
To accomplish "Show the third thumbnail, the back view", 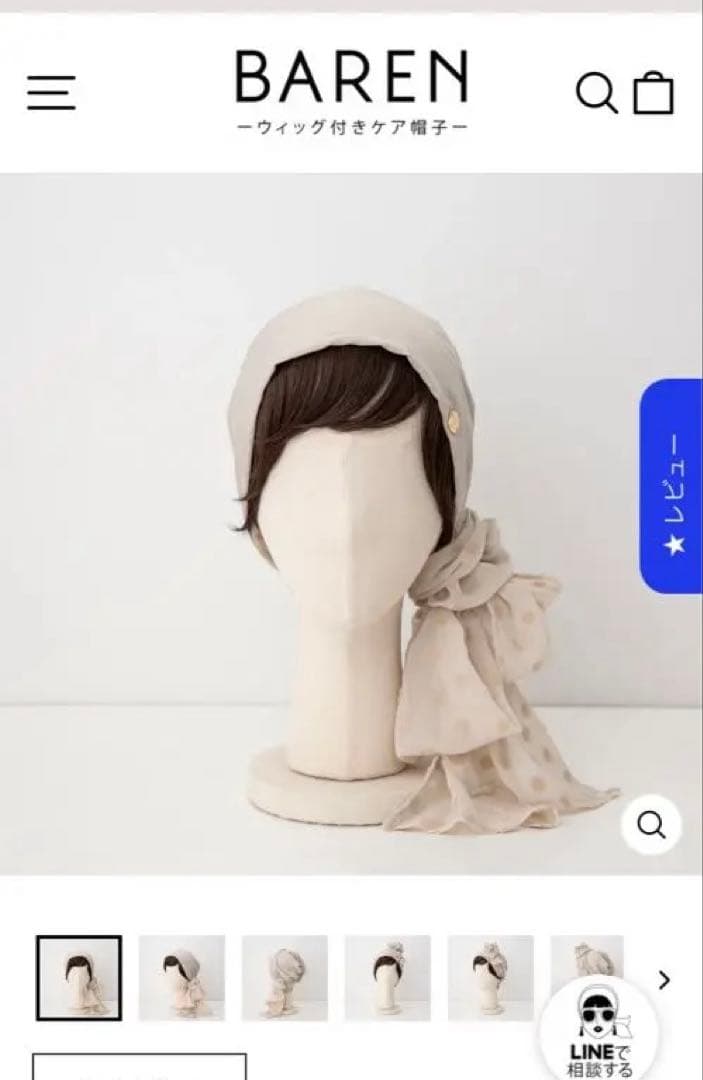I will coord(284,977).
